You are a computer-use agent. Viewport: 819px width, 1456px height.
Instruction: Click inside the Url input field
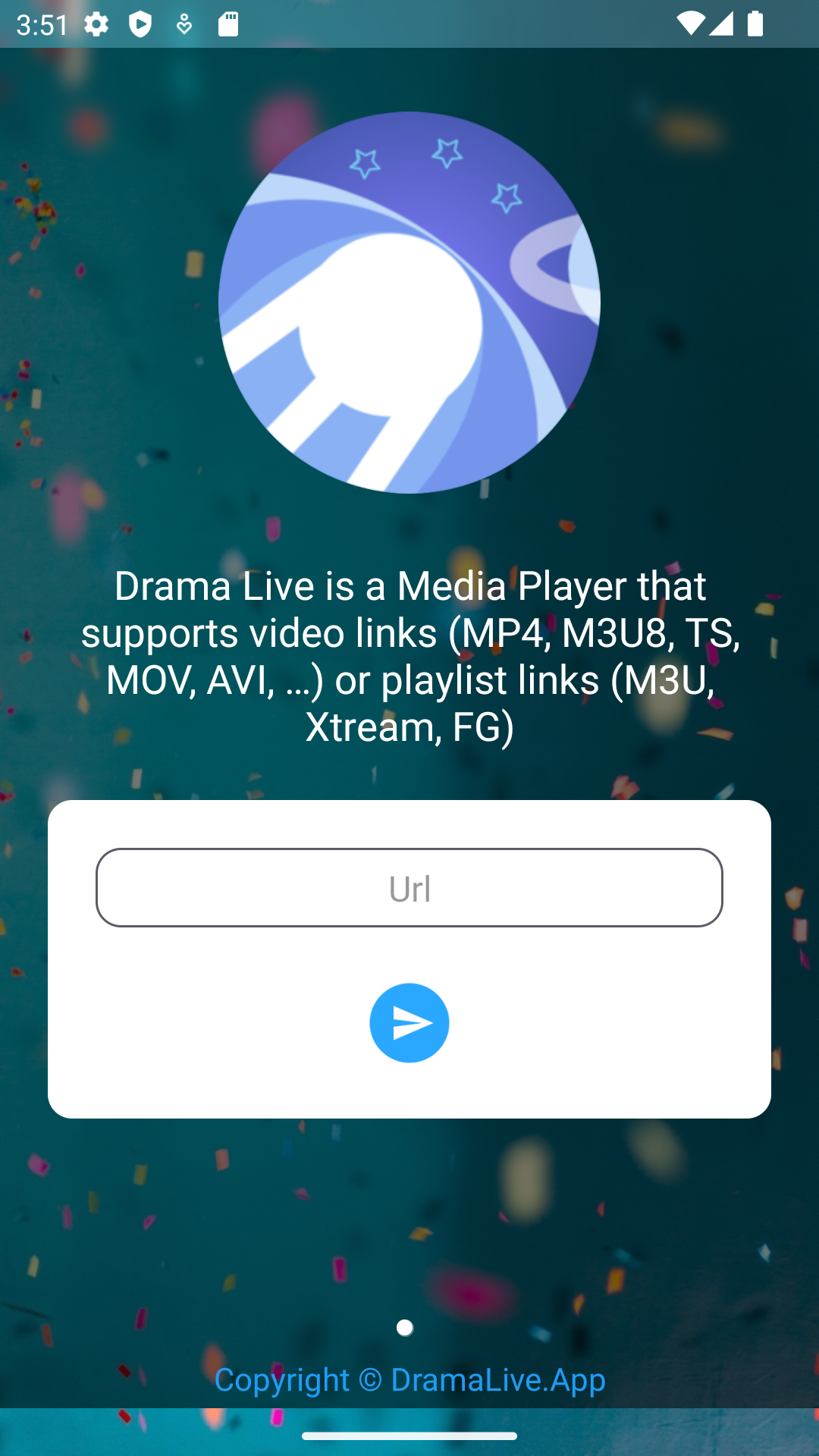pos(409,887)
